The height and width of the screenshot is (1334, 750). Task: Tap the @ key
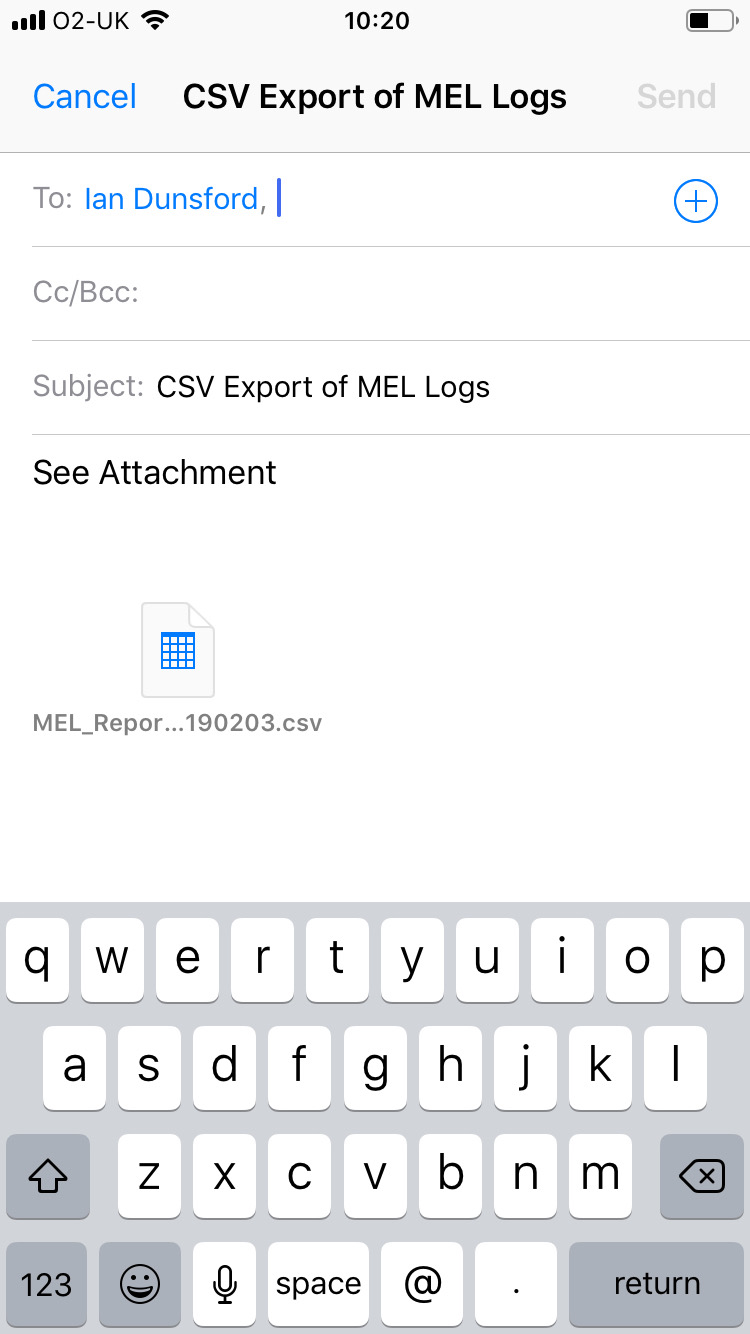(x=422, y=1284)
